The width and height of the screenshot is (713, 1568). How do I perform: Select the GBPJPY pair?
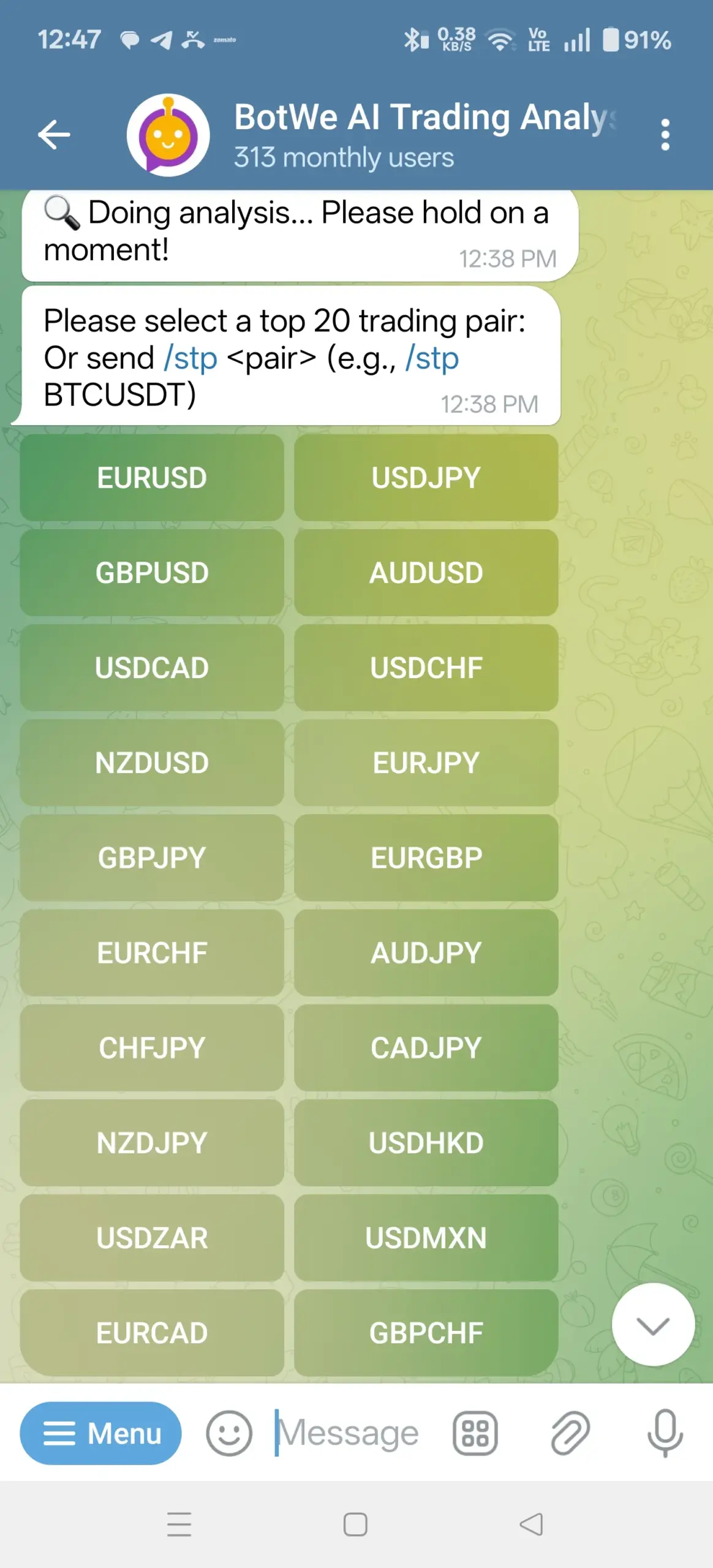coord(152,858)
